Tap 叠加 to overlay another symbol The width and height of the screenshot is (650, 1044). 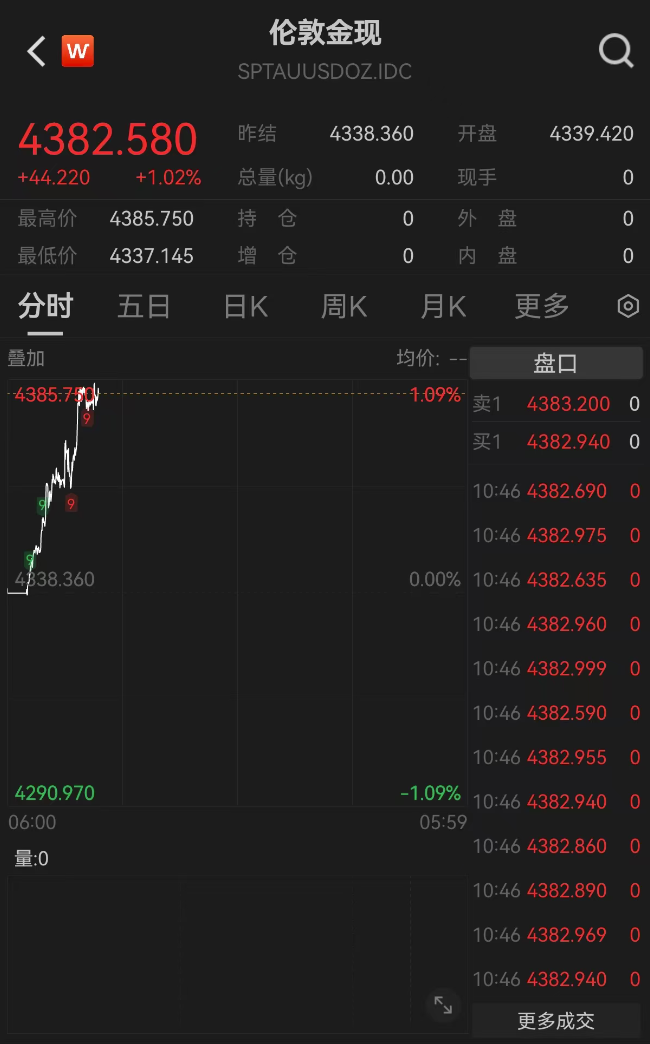[26, 358]
